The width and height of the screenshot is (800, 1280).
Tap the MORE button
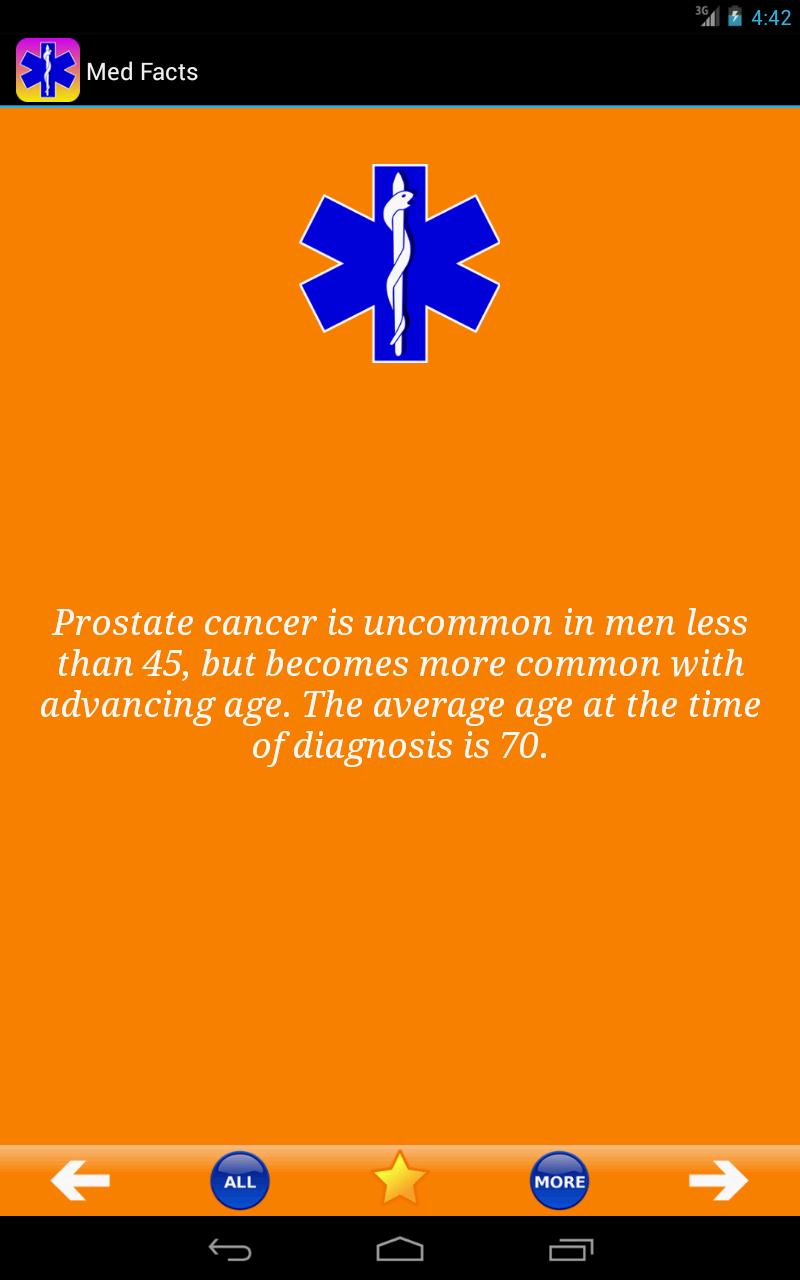click(x=559, y=1181)
